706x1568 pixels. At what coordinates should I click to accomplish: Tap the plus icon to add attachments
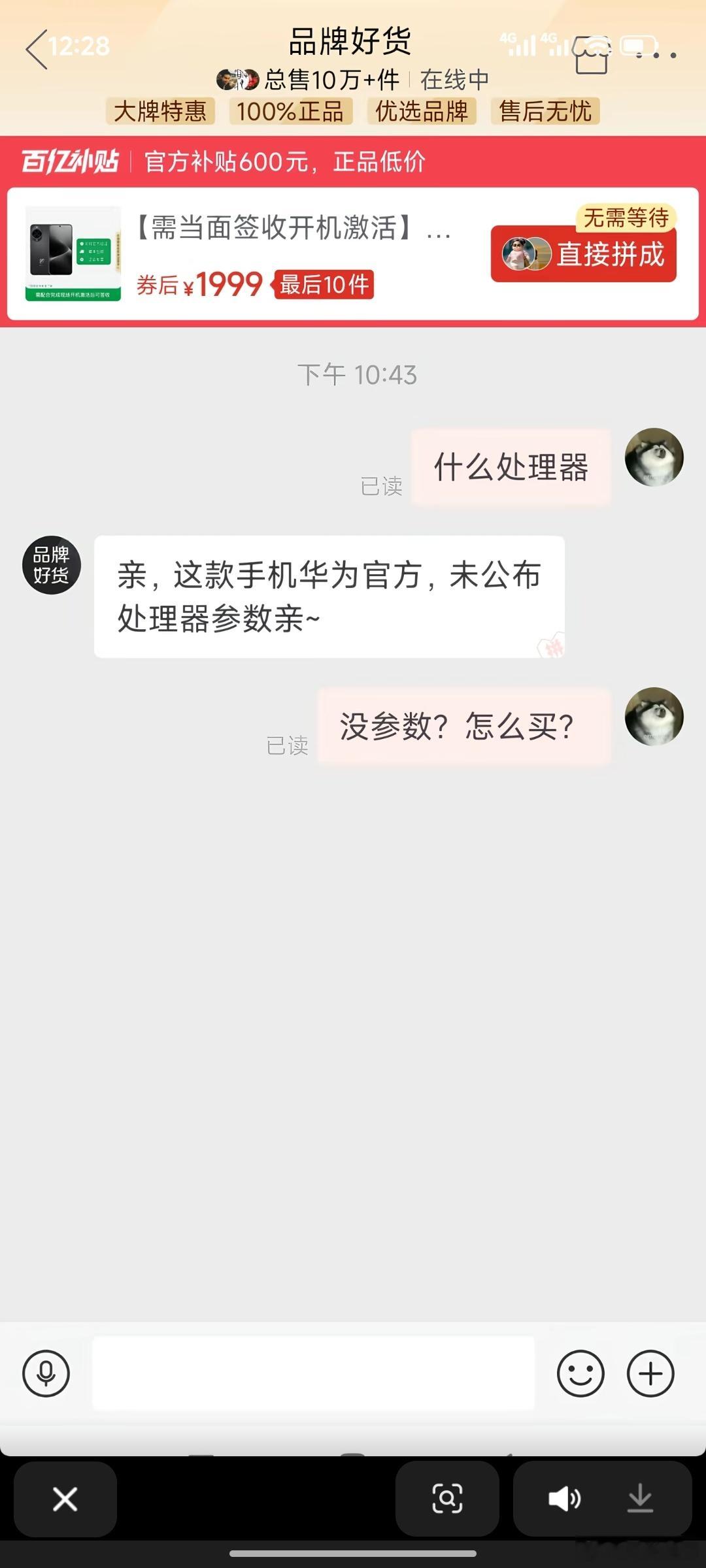(650, 1373)
